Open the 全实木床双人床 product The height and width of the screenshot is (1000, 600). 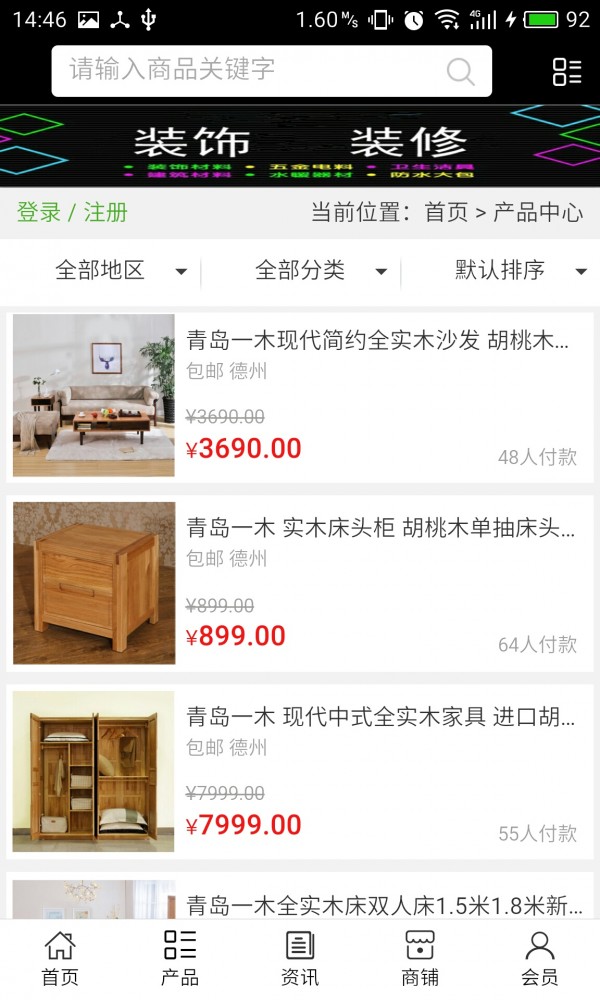384,906
